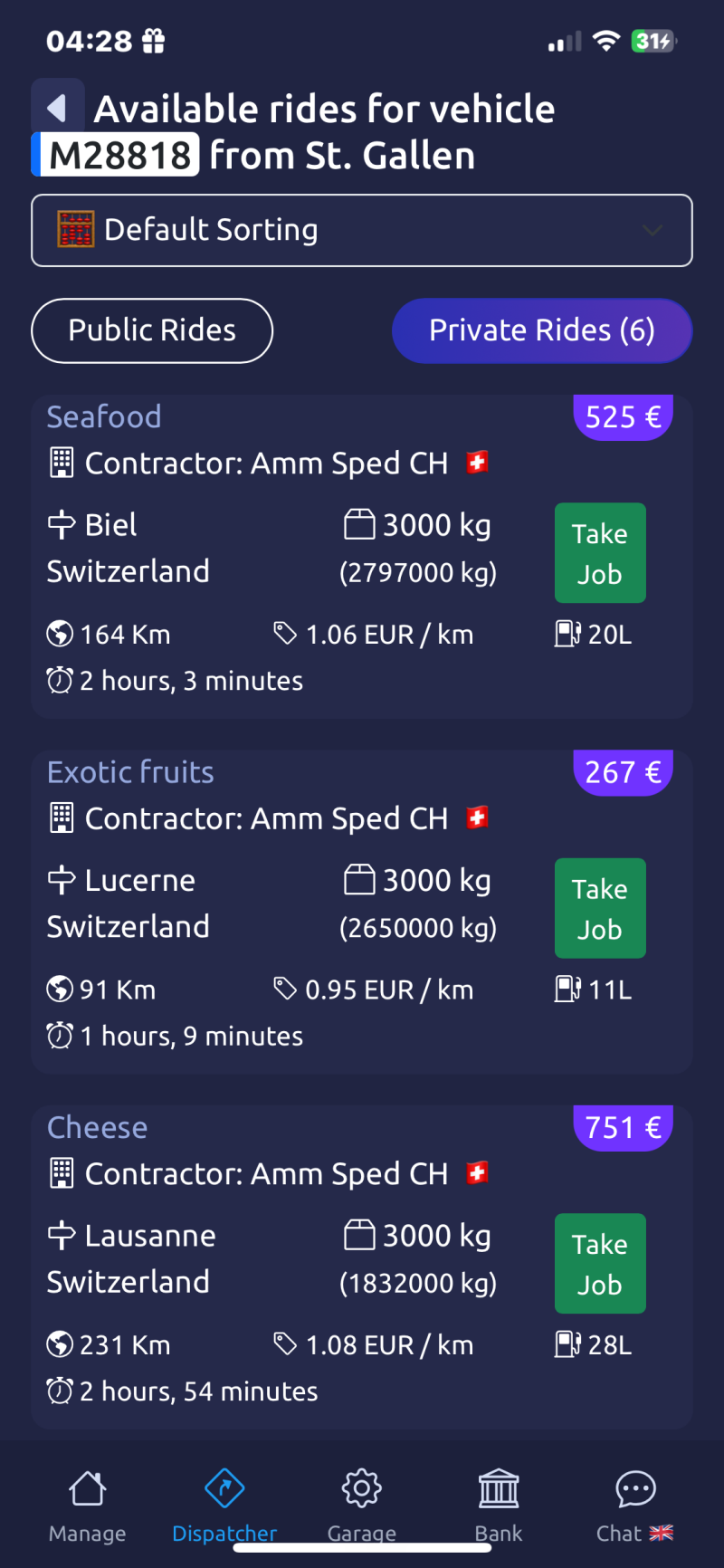
Task: Open the Default Sorting dropdown
Action: pos(362,231)
